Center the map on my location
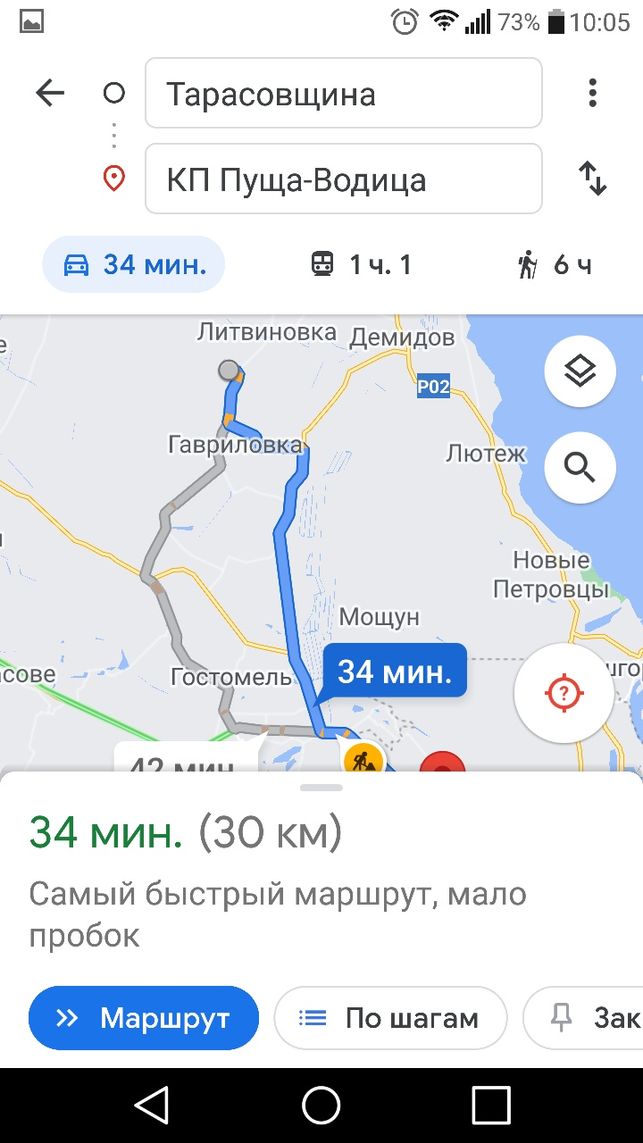Screen dimensions: 643x1143 point(562,693)
